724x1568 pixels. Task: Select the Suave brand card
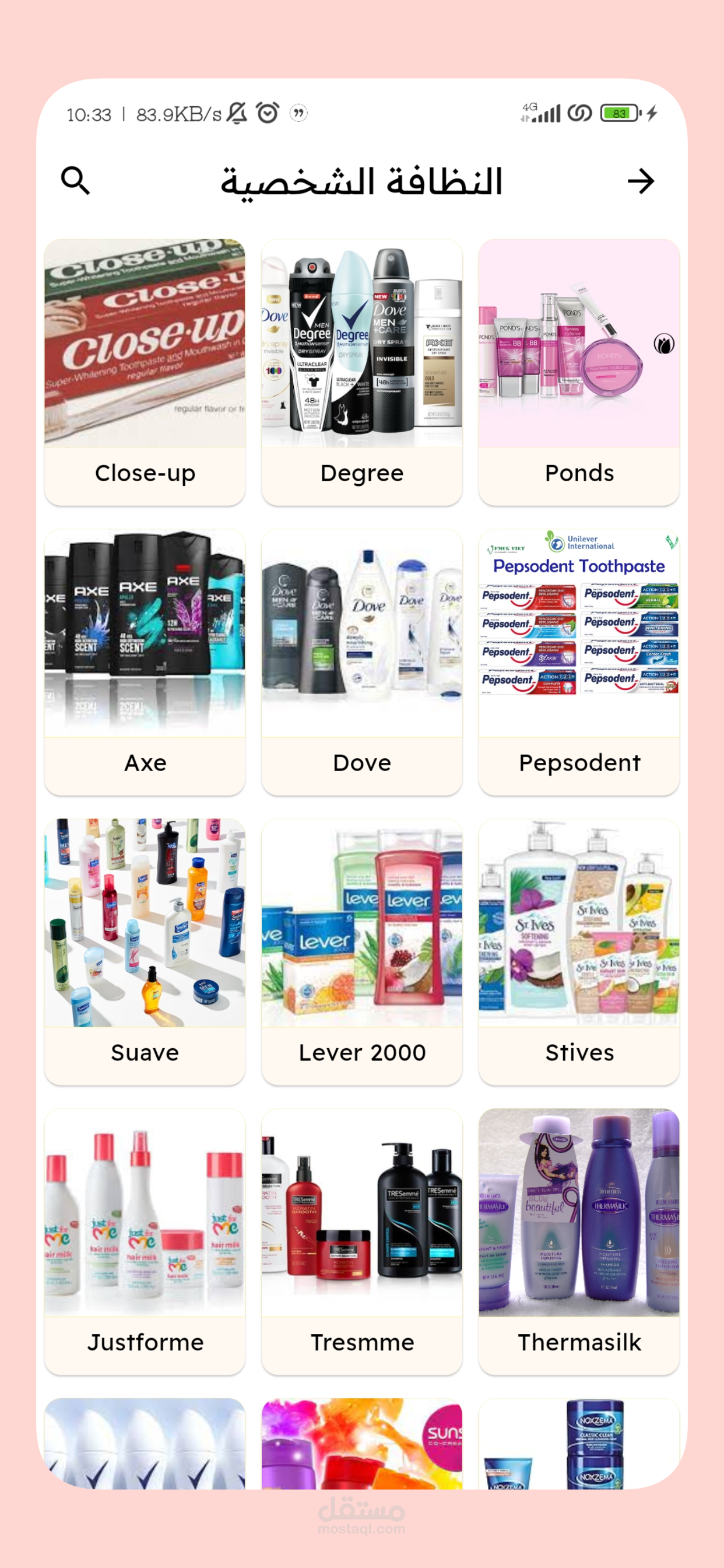click(x=145, y=951)
